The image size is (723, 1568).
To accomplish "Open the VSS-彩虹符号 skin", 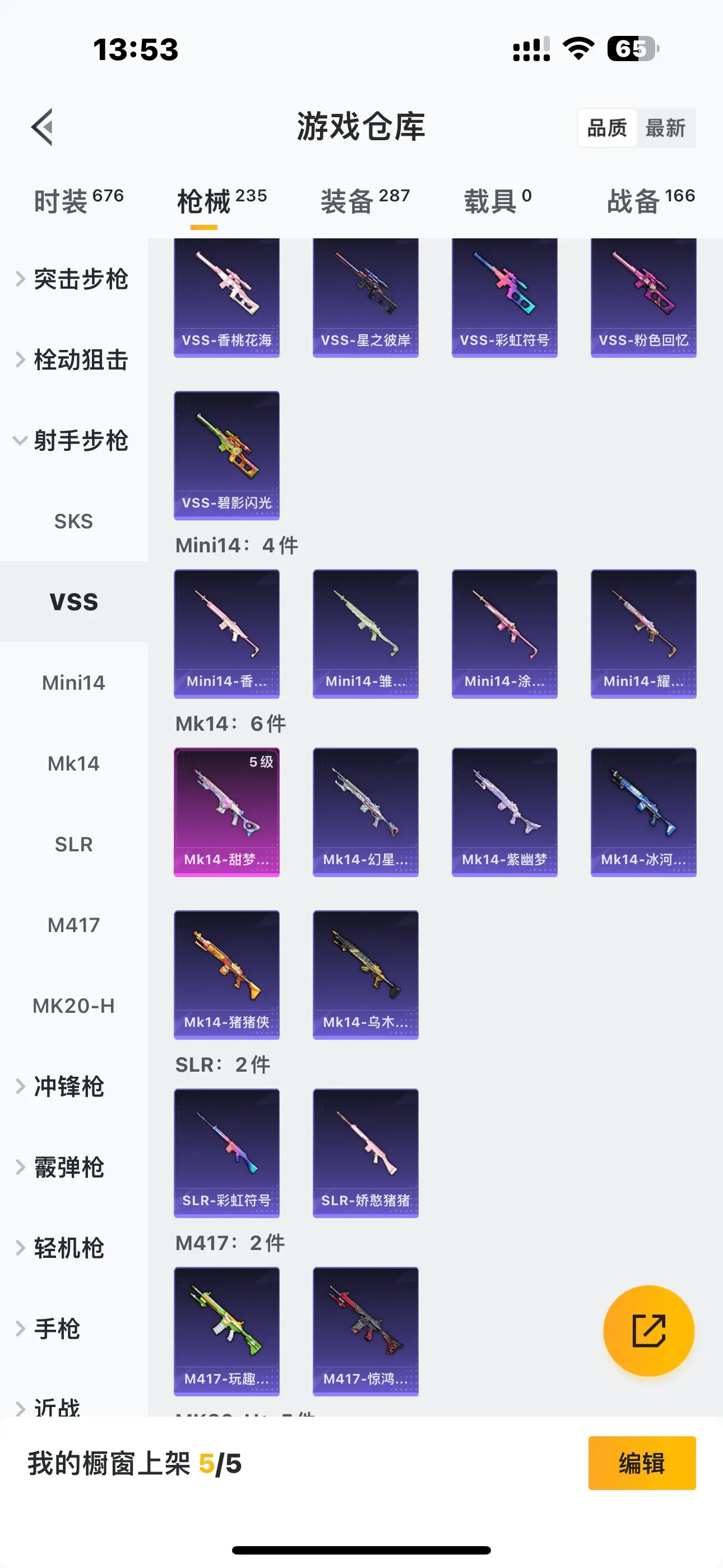I will click(x=504, y=297).
